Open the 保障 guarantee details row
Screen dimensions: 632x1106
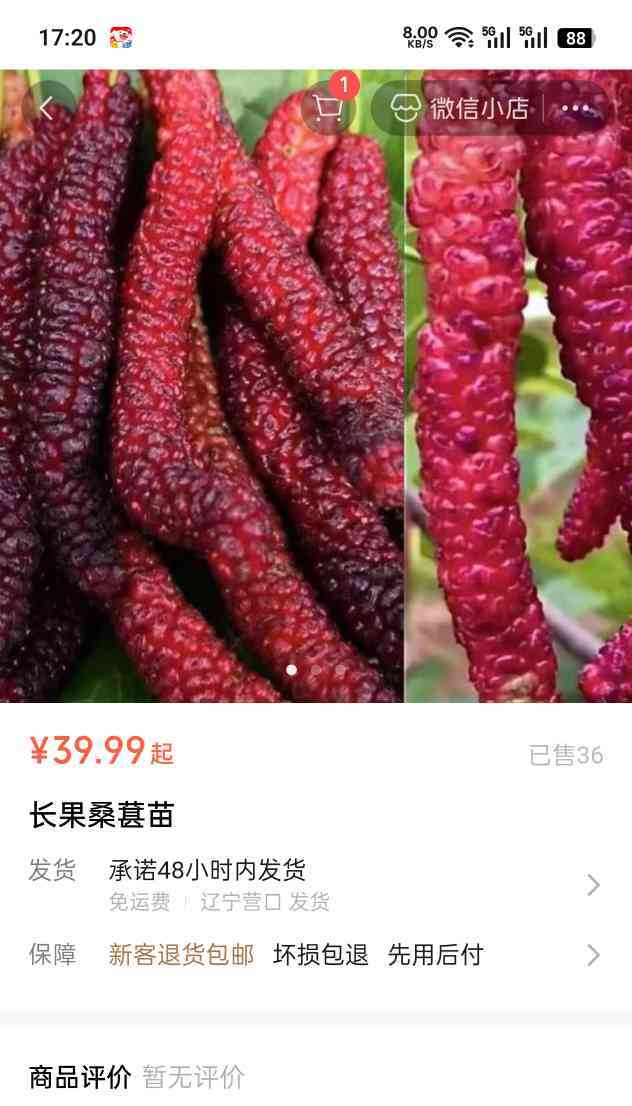click(316, 955)
